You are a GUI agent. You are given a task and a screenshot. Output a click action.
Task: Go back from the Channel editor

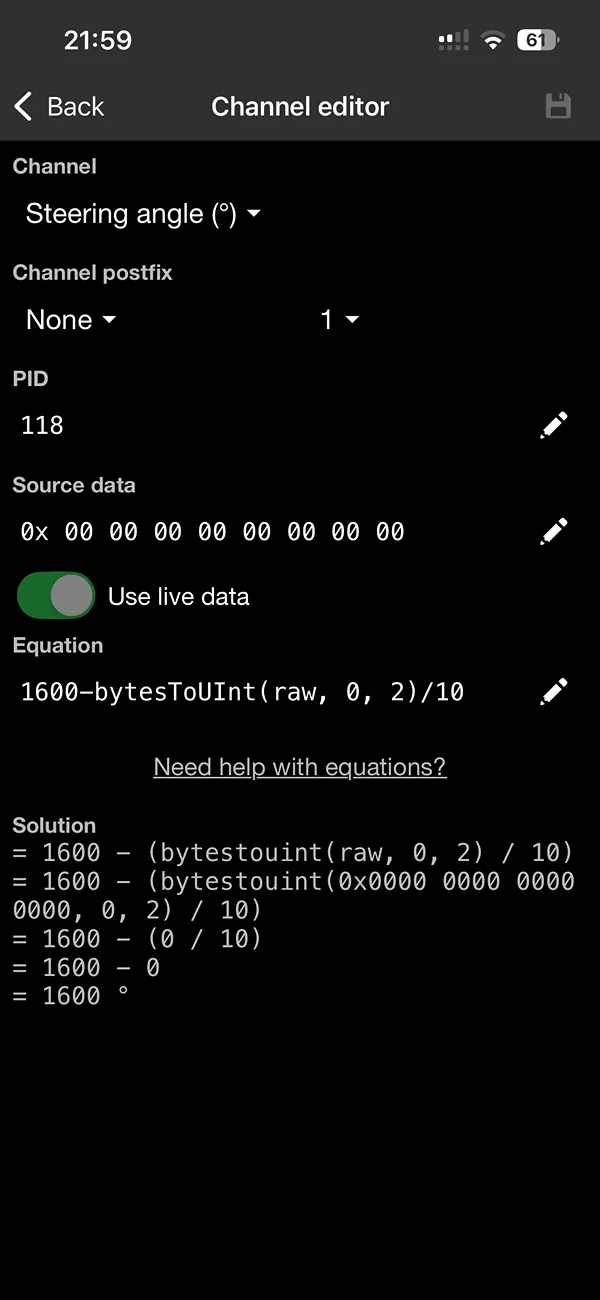(x=59, y=106)
